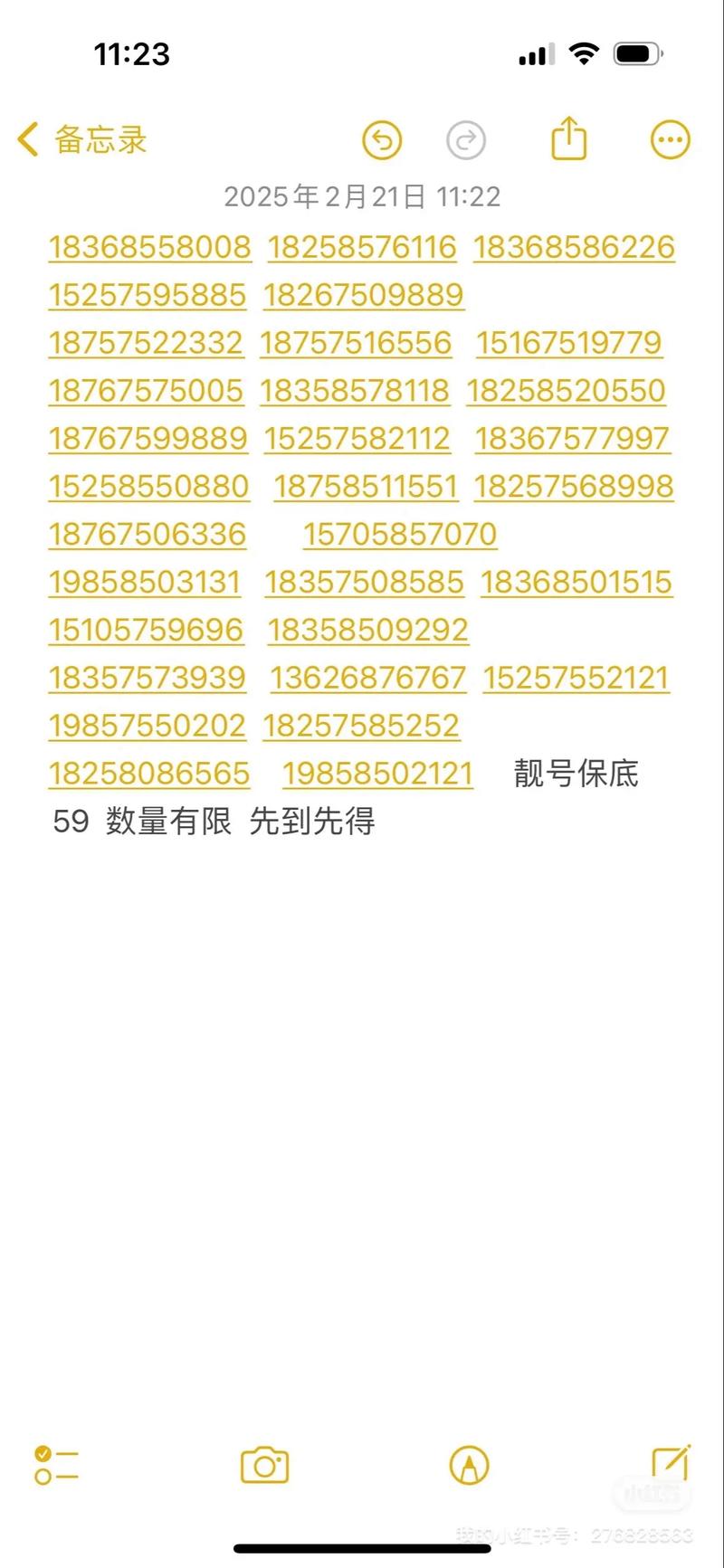
Task: Call the number 18368558008
Action: pyautogui.click(x=148, y=246)
